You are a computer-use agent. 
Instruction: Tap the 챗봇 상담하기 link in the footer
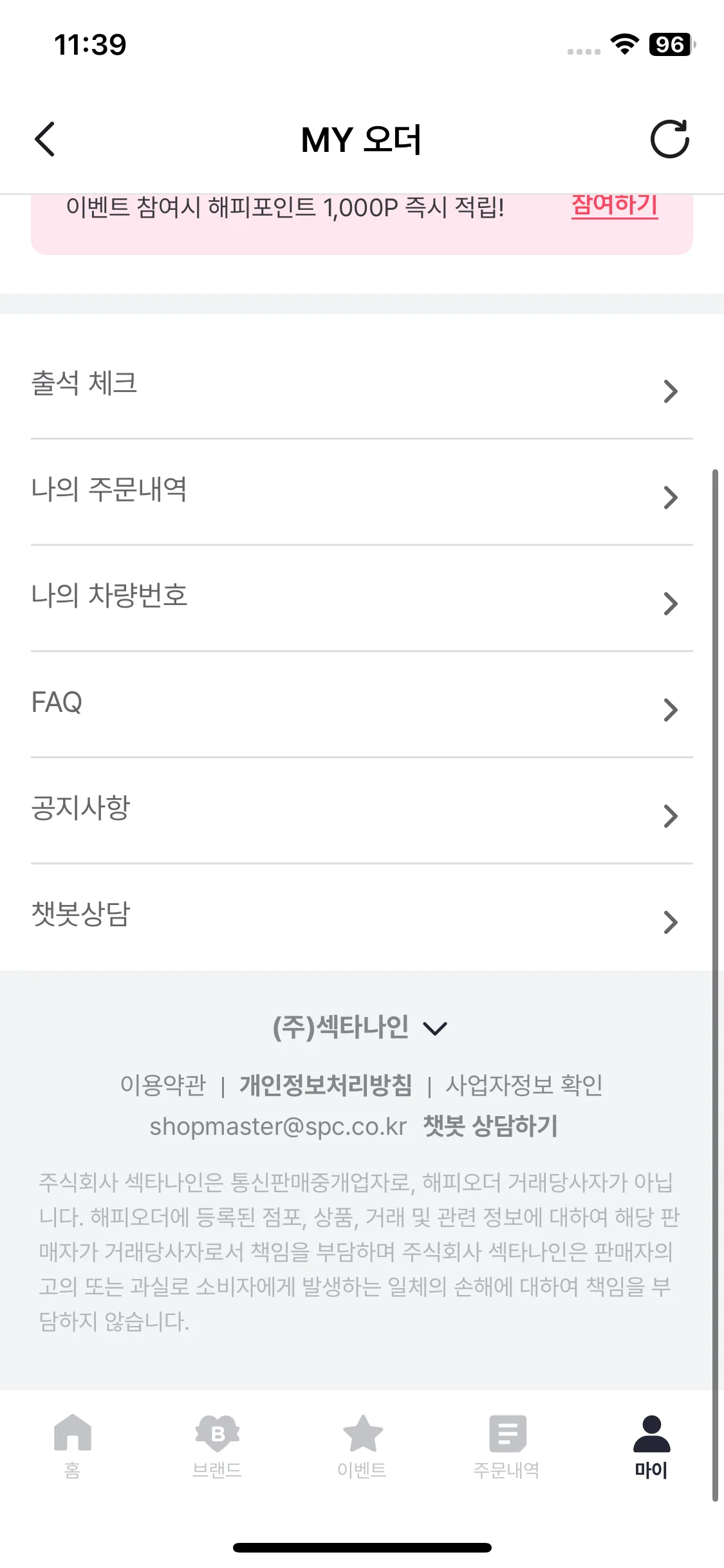(490, 1126)
